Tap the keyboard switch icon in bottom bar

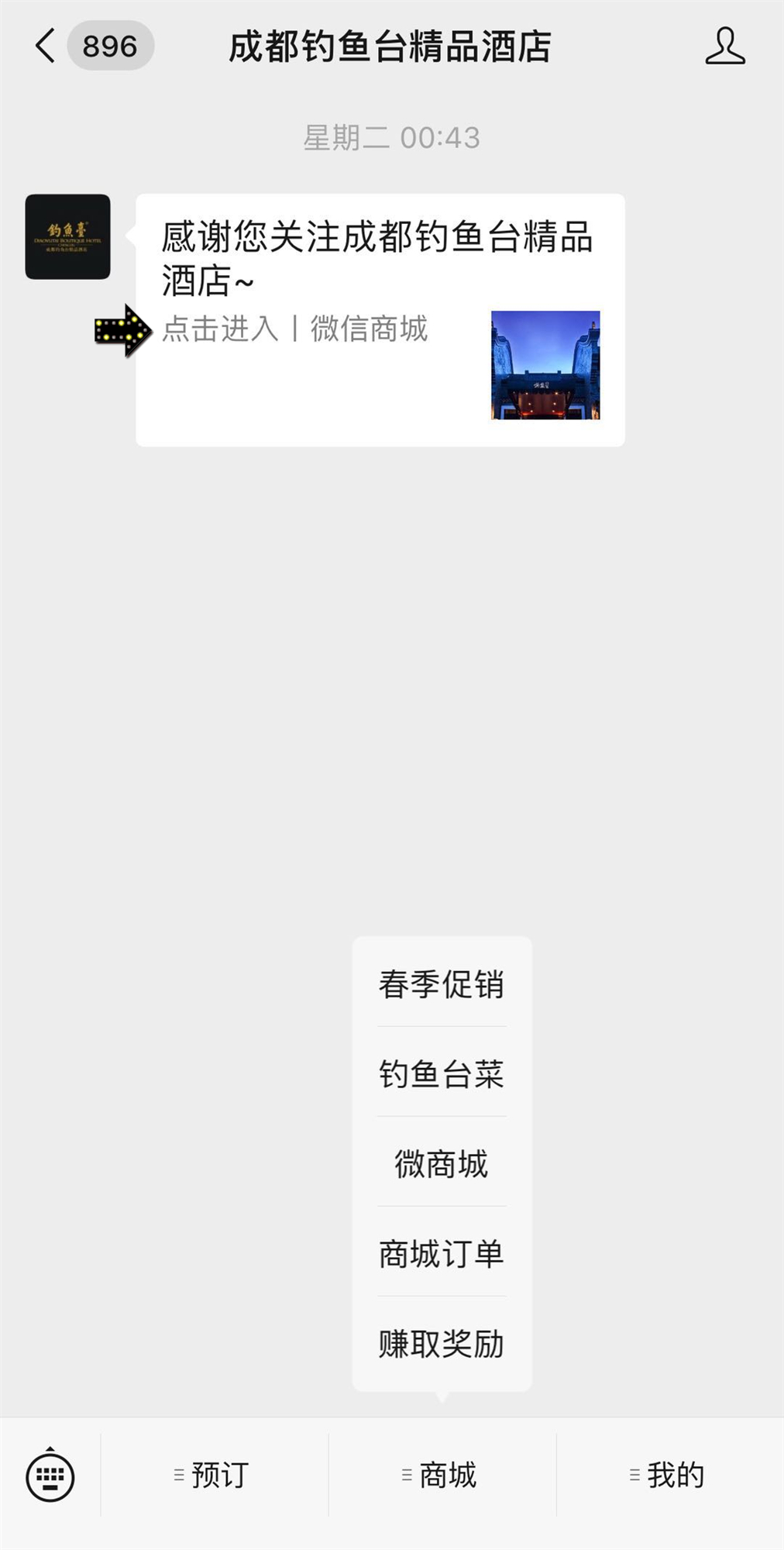(x=51, y=1476)
